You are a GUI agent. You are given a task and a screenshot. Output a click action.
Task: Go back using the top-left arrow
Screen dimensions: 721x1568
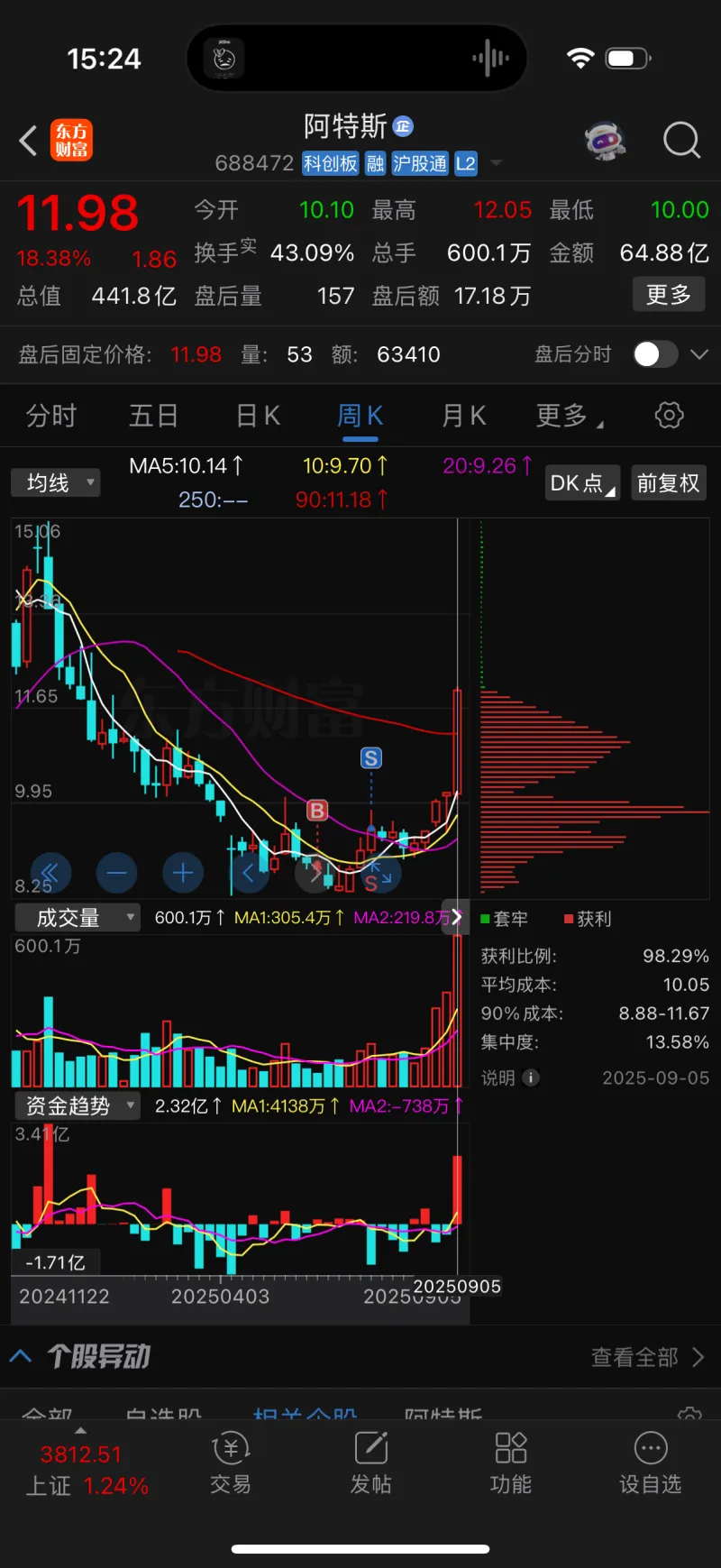[29, 141]
